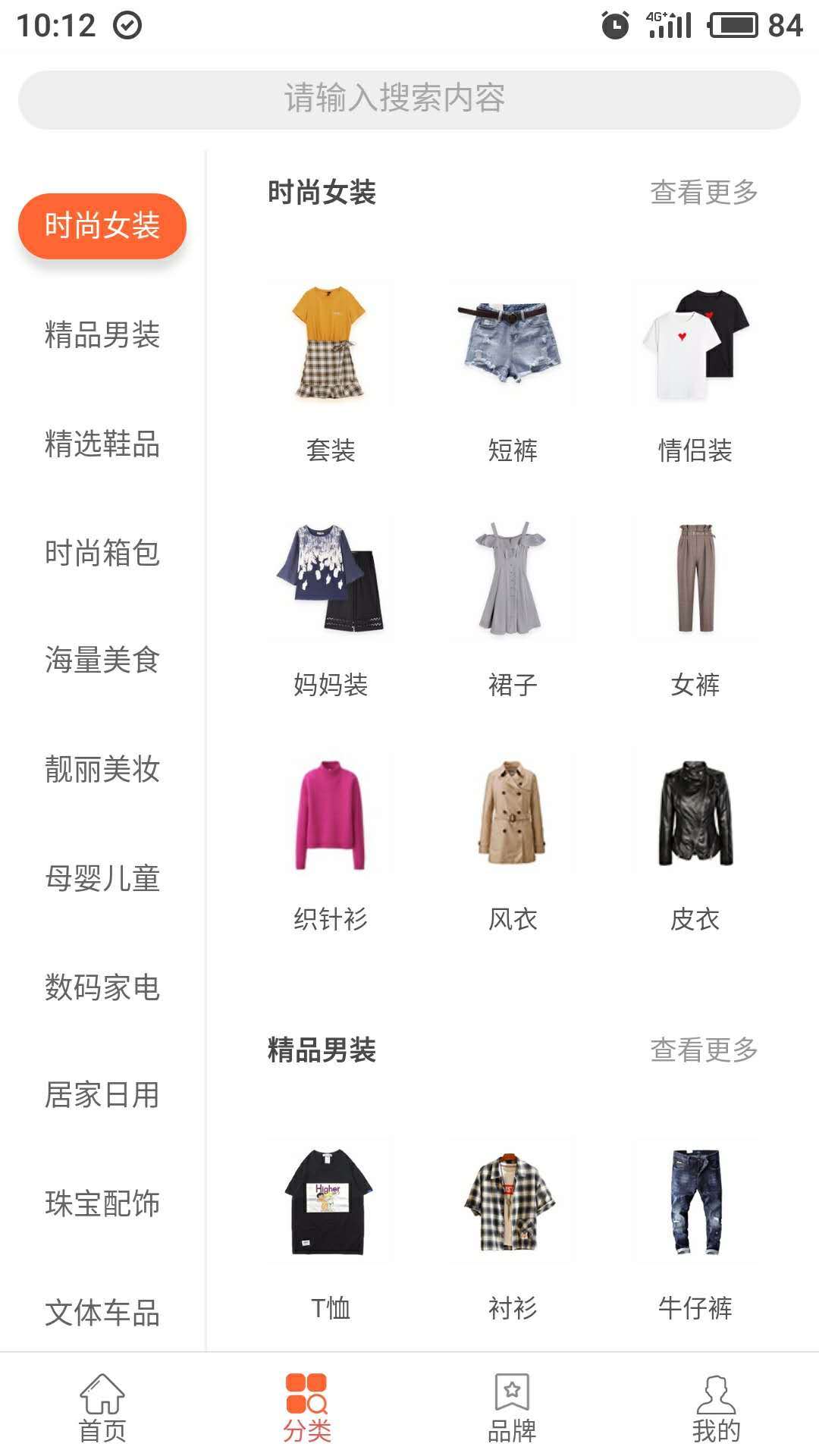Select the 时尚女装 sidebar category

coord(102,226)
